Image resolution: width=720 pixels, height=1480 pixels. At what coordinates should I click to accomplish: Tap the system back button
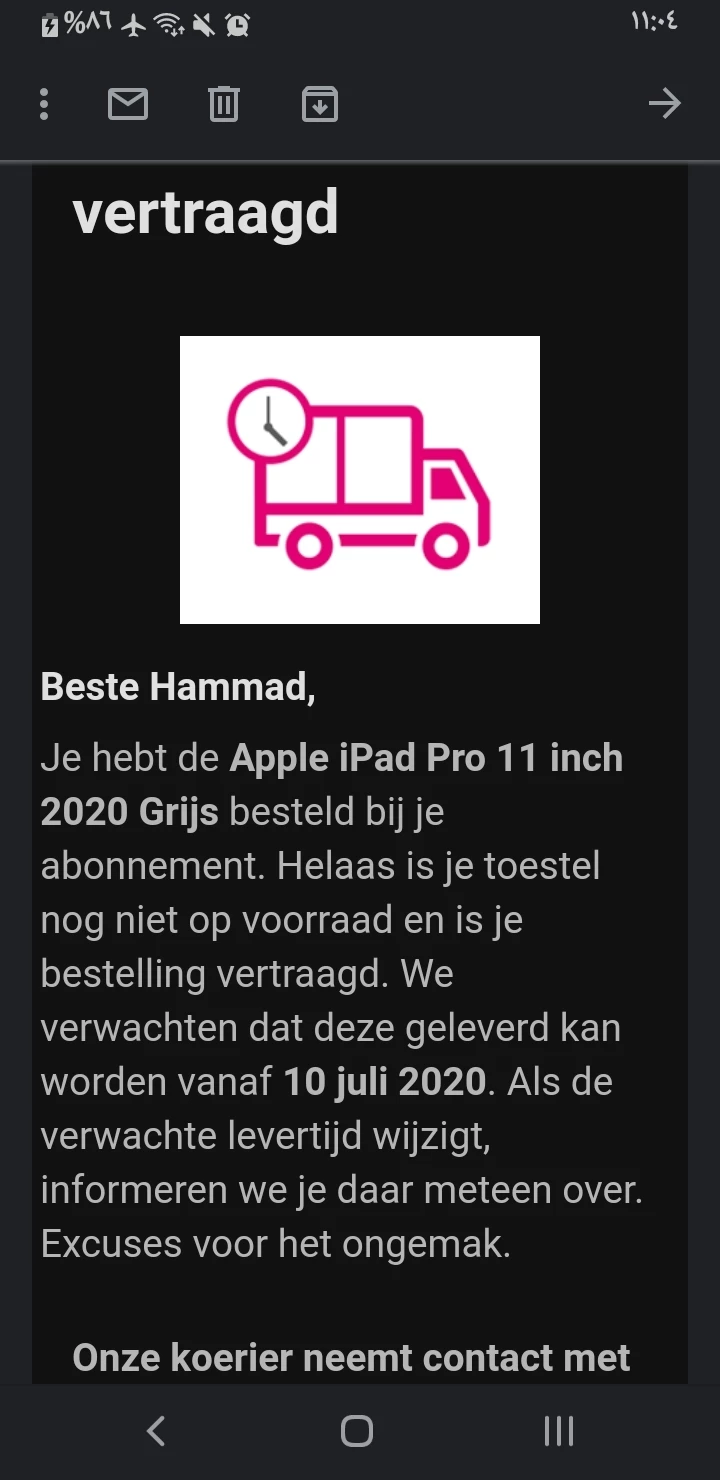click(156, 1431)
